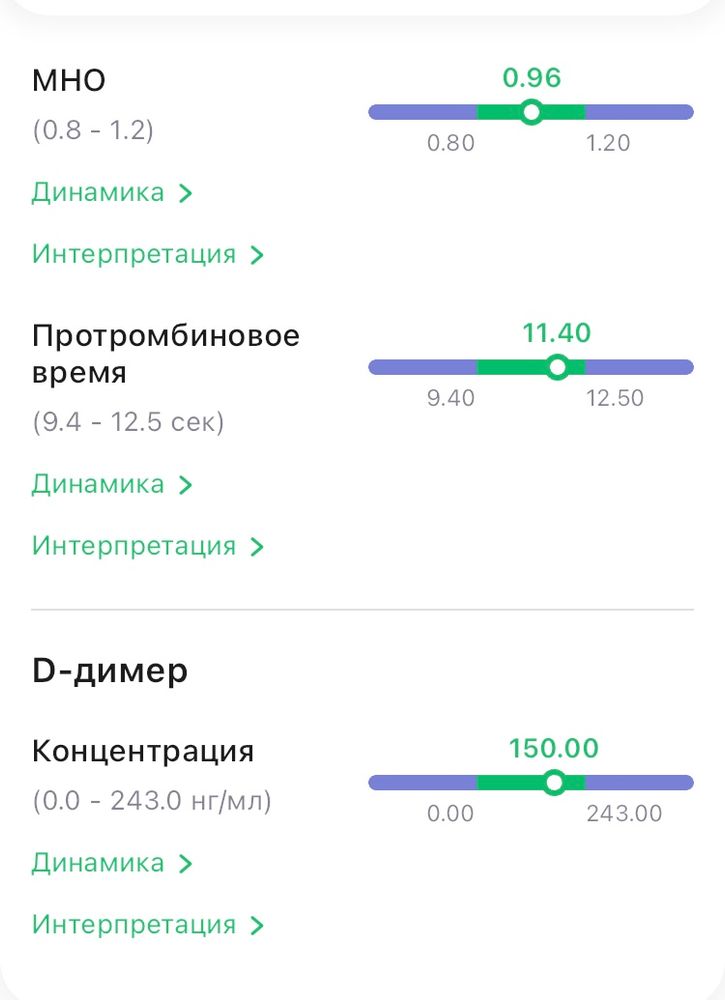Click the chevron next to Динамика under МНО

(186, 192)
